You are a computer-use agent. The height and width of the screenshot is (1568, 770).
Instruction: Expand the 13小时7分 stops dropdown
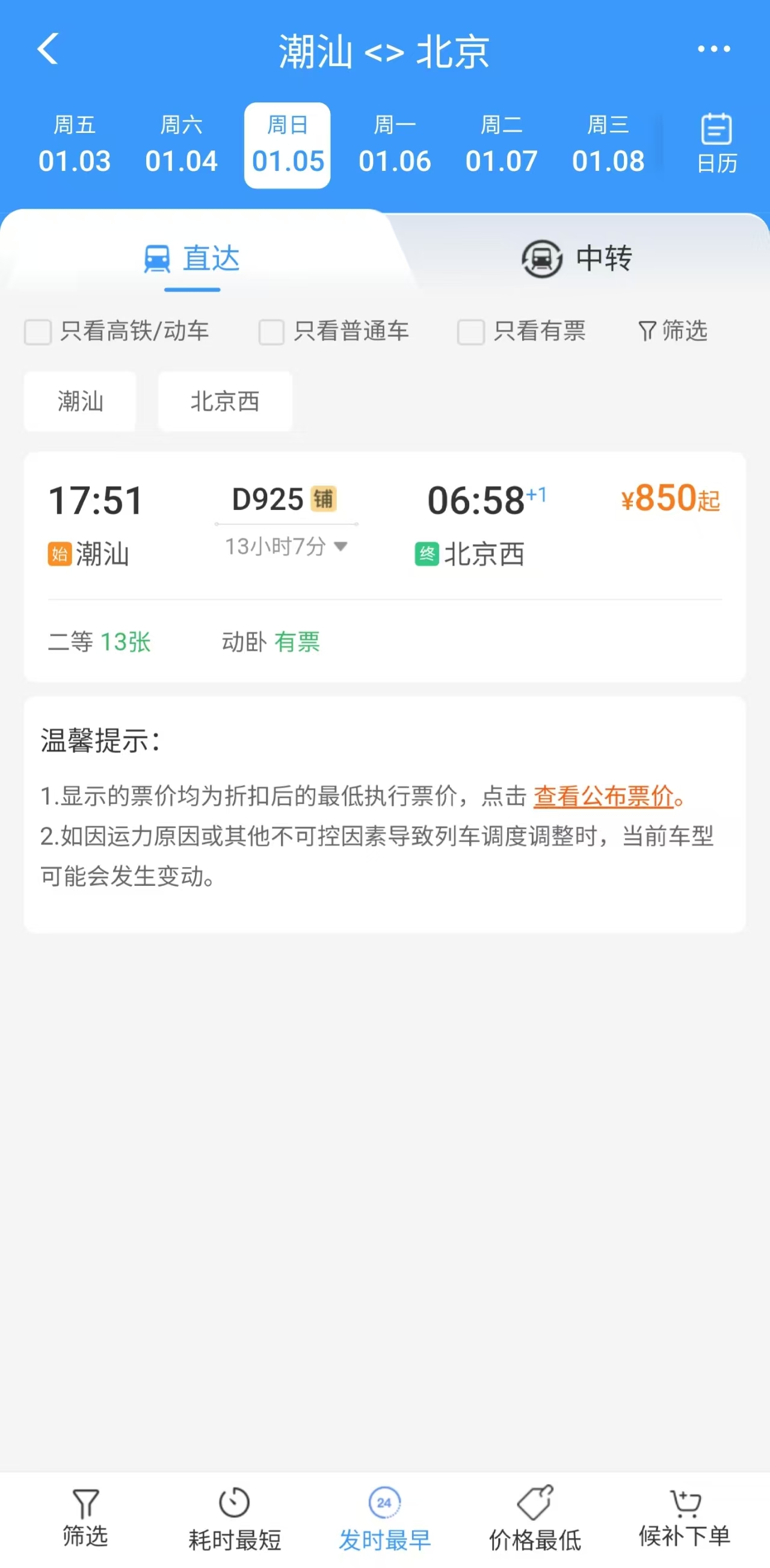tap(286, 547)
